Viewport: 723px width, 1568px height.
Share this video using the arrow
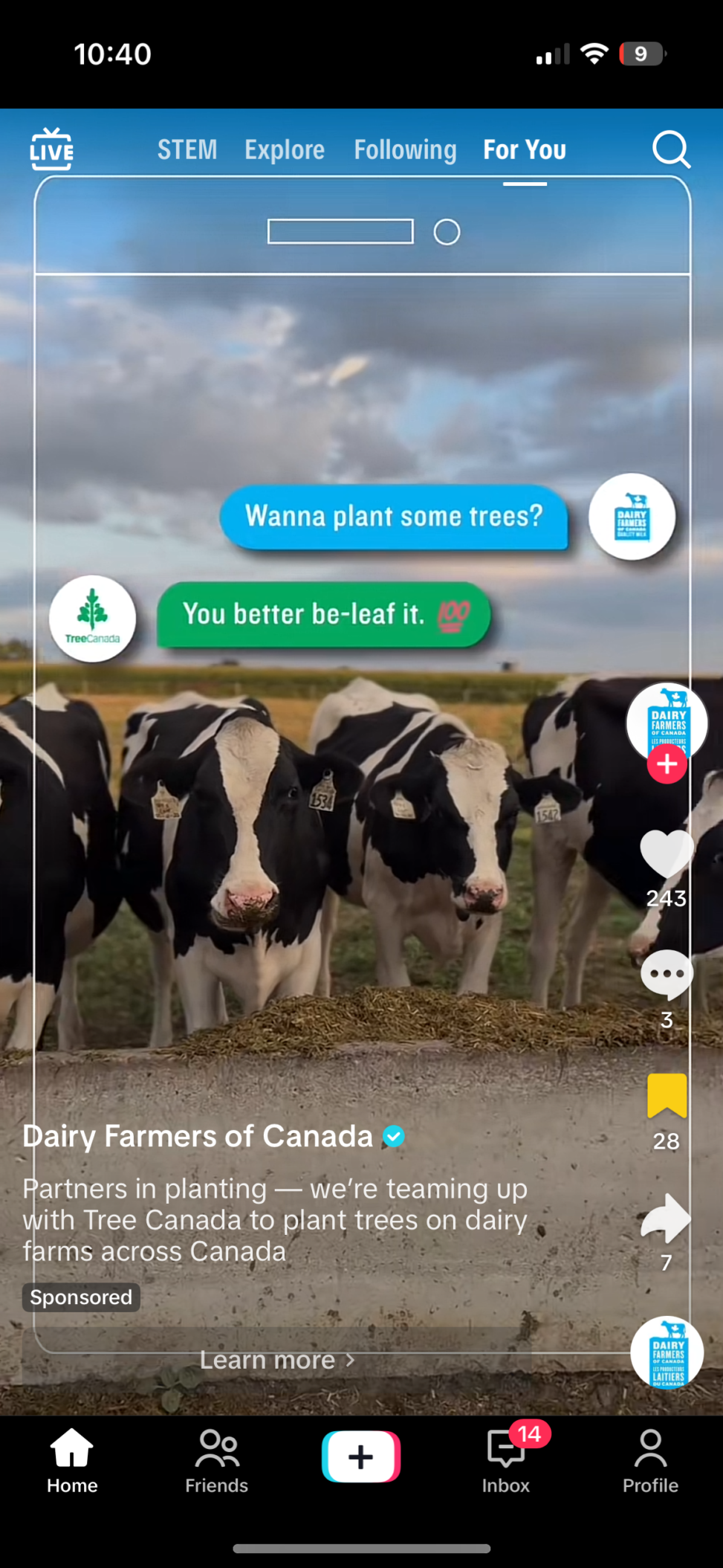(667, 1218)
